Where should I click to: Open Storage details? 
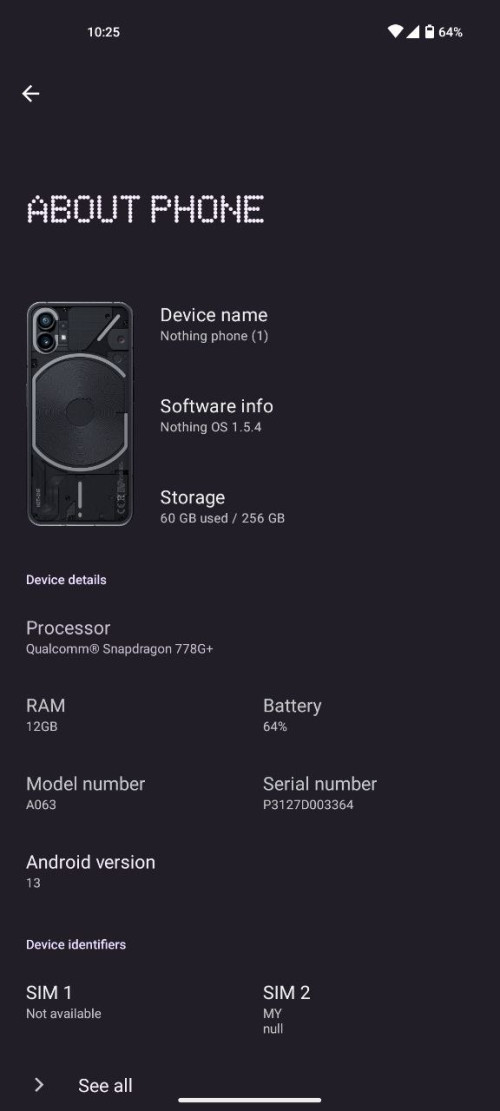[x=222, y=507]
